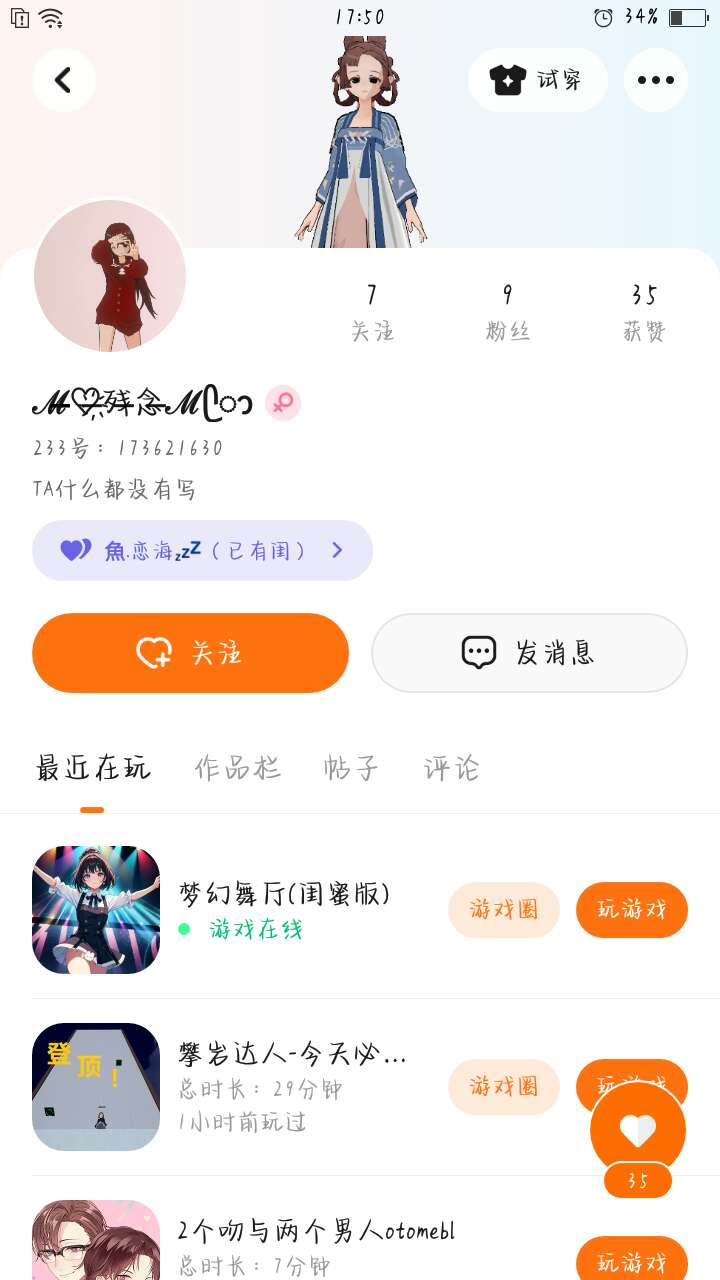The height and width of the screenshot is (1280, 720).
Task: Like the profile with floating heart
Action: [x=638, y=1131]
